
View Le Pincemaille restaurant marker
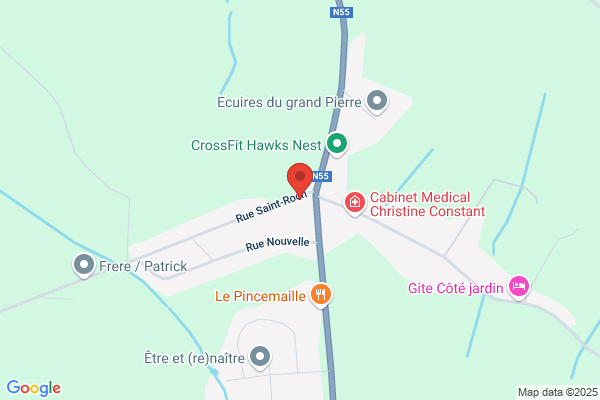click(321, 296)
